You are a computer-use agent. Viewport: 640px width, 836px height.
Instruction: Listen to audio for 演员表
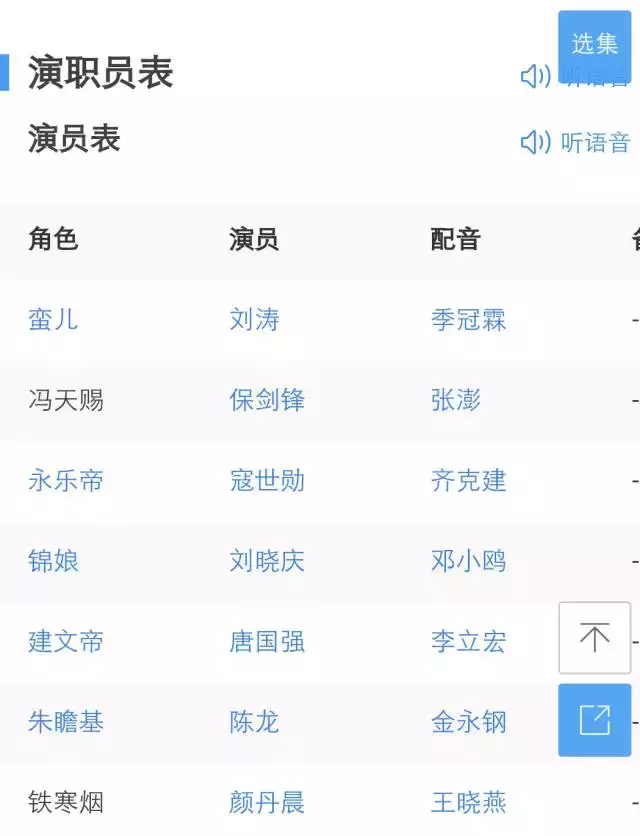click(x=576, y=143)
